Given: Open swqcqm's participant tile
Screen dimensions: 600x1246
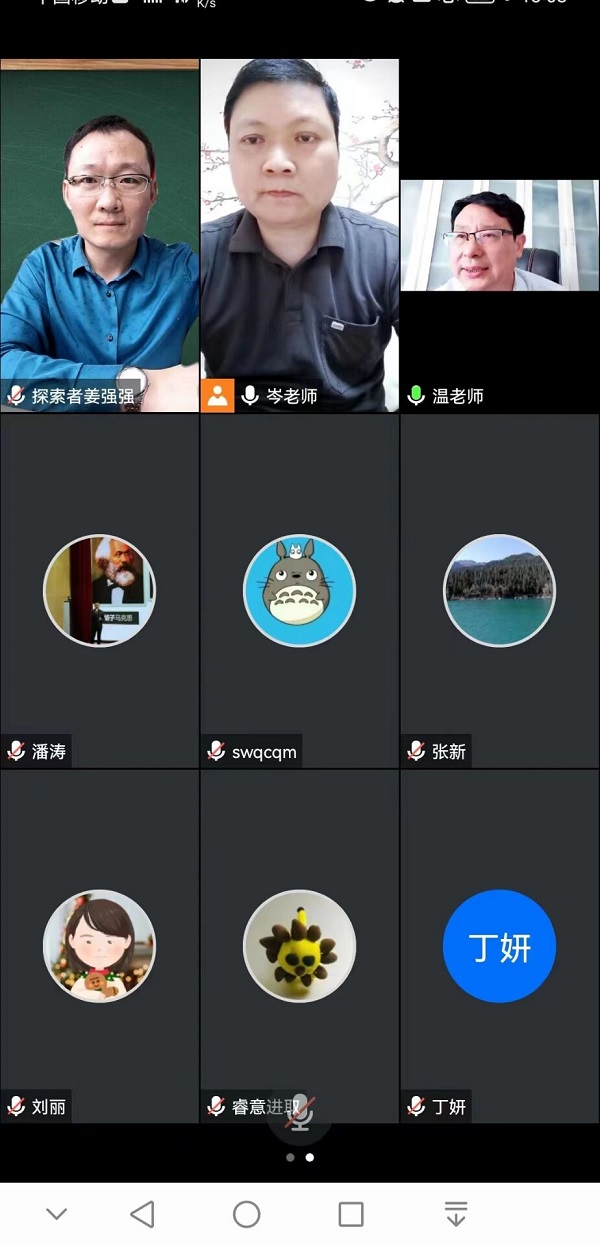Looking at the screenshot, I should [299, 590].
